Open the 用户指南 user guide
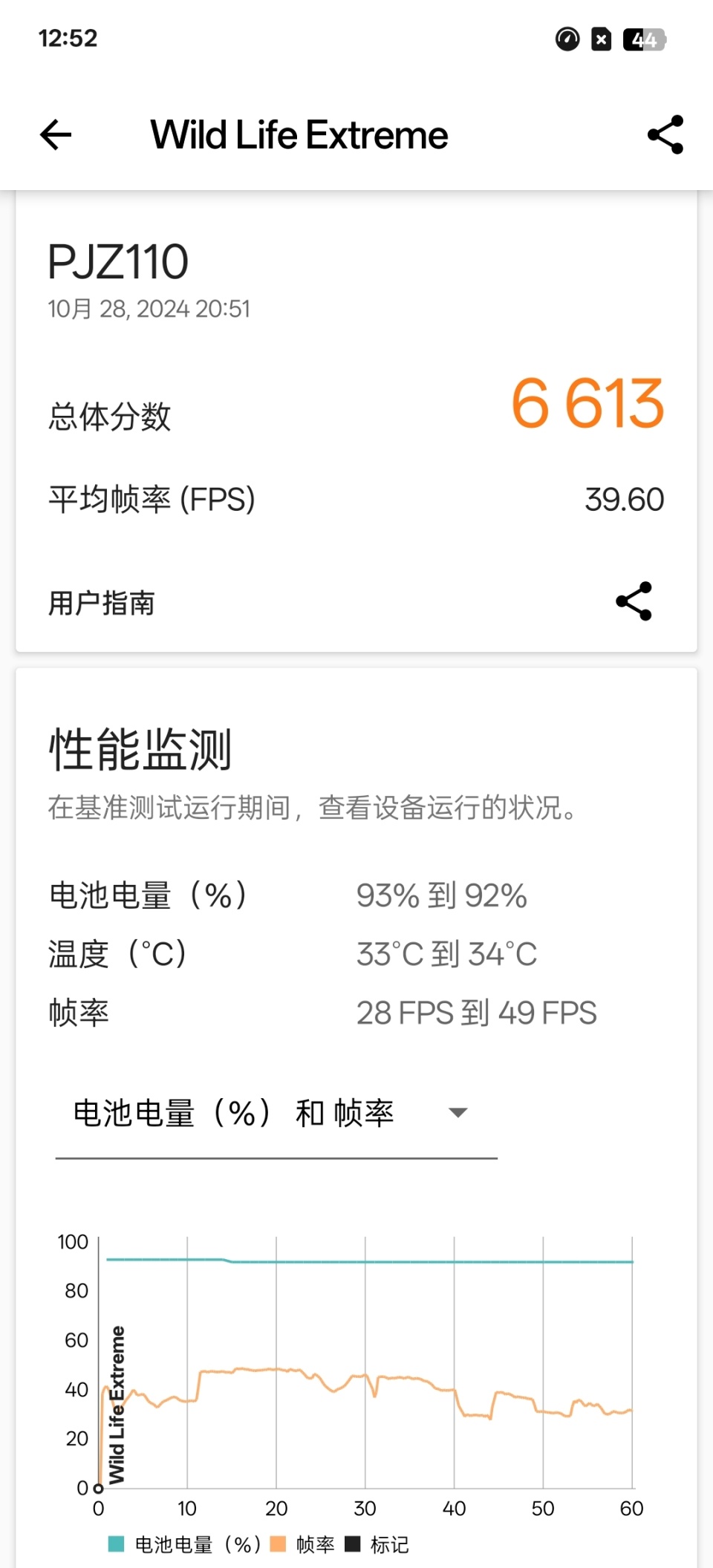 [102, 603]
